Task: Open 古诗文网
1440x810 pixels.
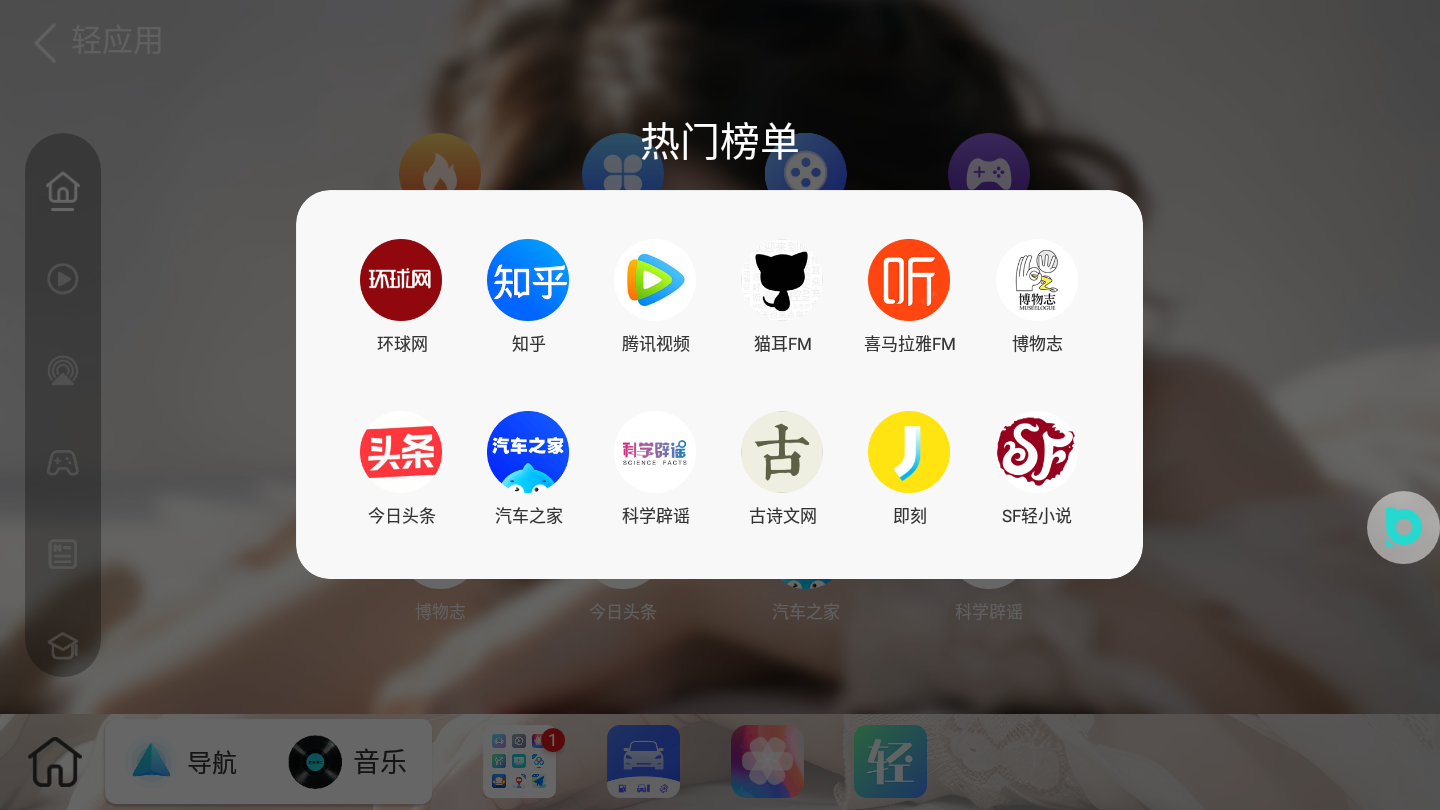Action: (x=782, y=453)
